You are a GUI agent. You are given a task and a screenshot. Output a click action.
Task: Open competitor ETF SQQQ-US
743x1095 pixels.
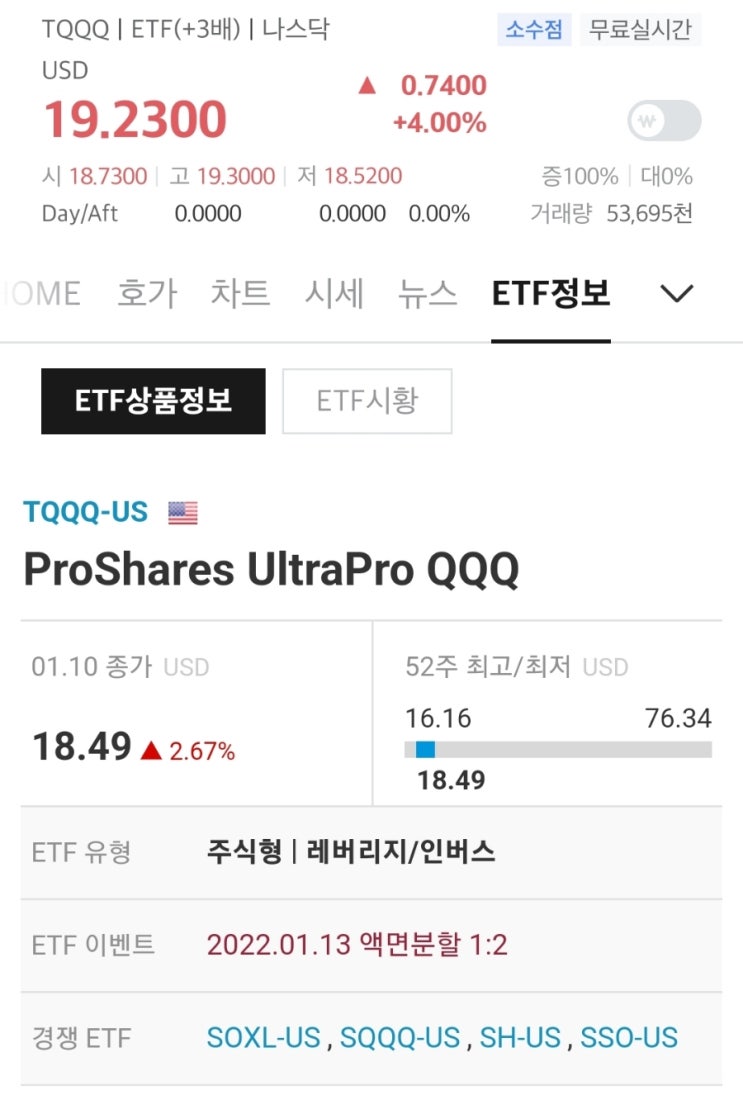click(399, 1038)
